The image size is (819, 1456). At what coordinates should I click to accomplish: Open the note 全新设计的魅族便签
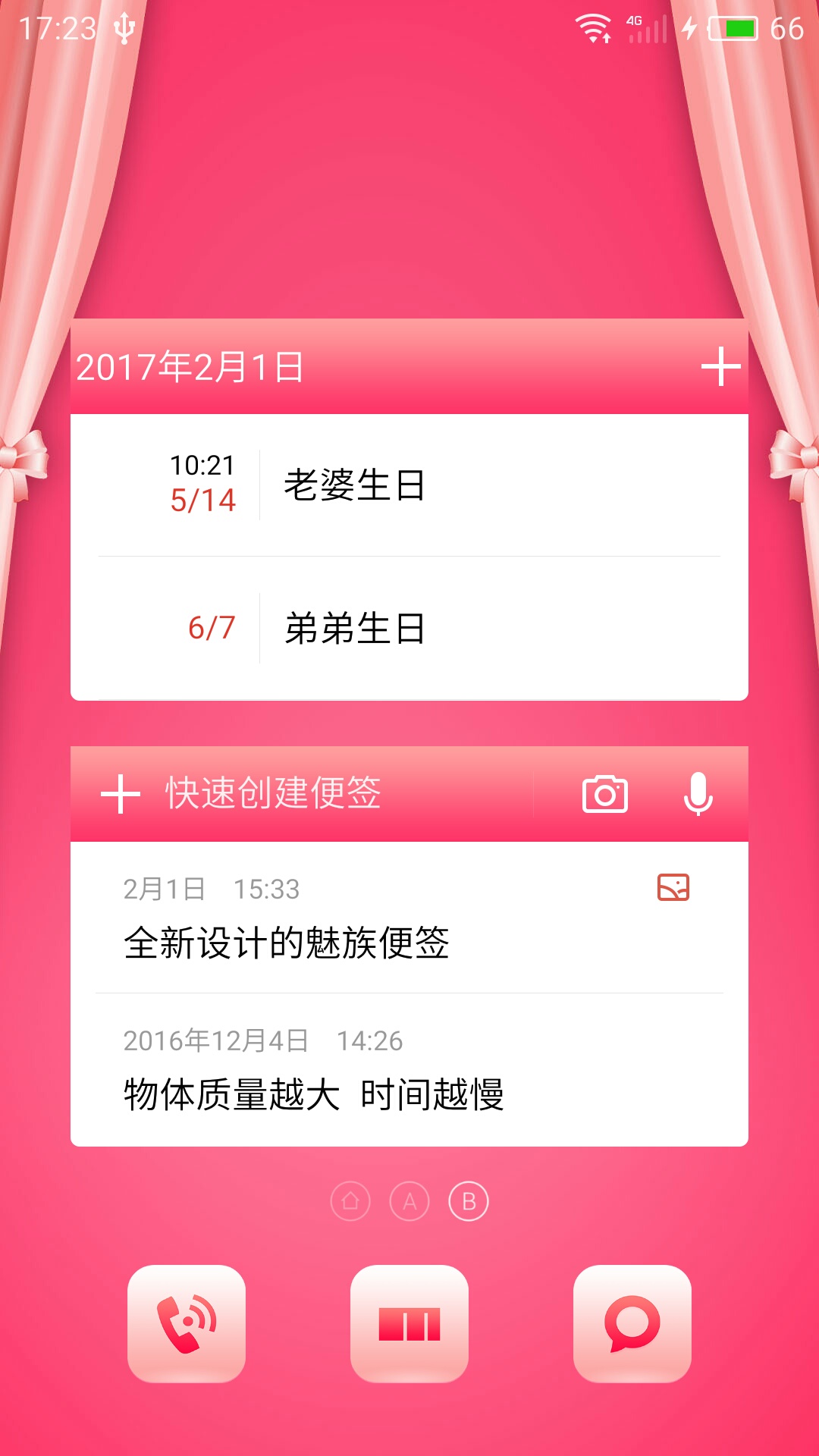click(409, 918)
